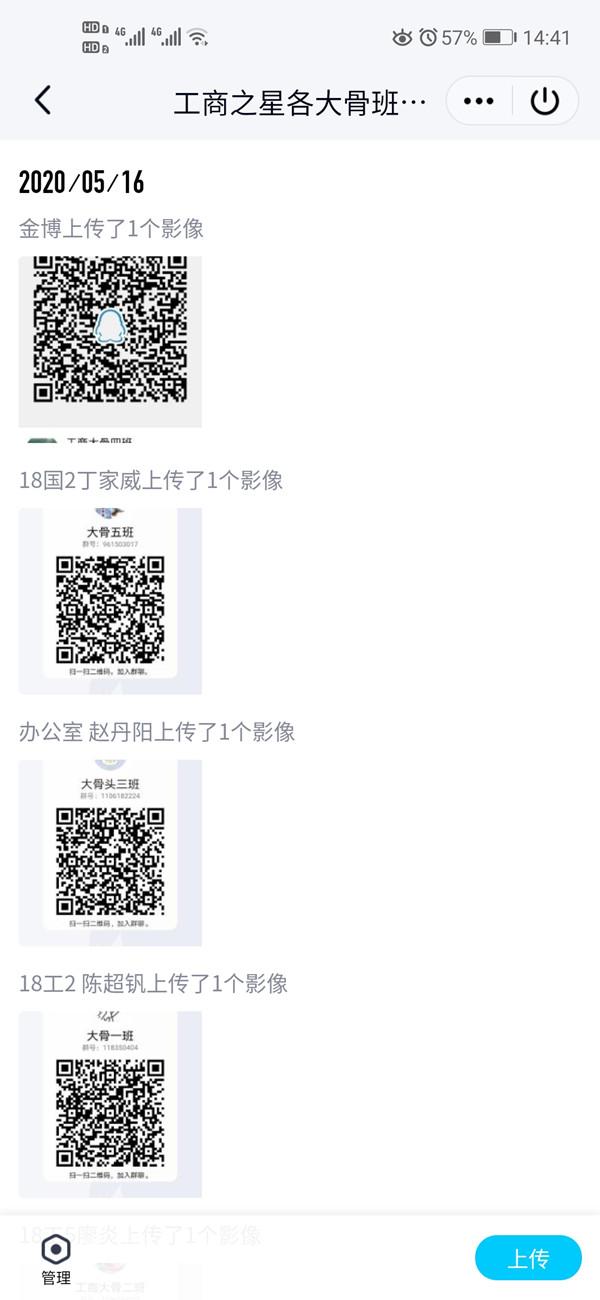The width and height of the screenshot is (600, 1300).
Task: Open 大骨头三班 image from 赵丹阳
Action: click(110, 852)
